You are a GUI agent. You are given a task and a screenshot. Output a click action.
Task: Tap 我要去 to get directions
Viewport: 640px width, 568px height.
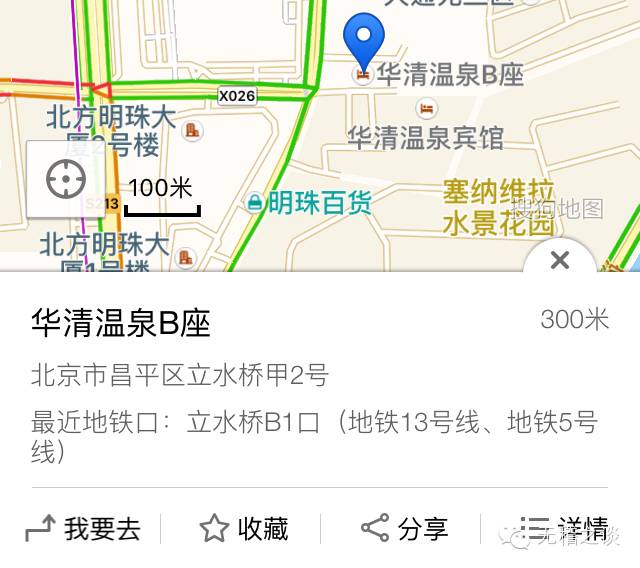pos(82,528)
